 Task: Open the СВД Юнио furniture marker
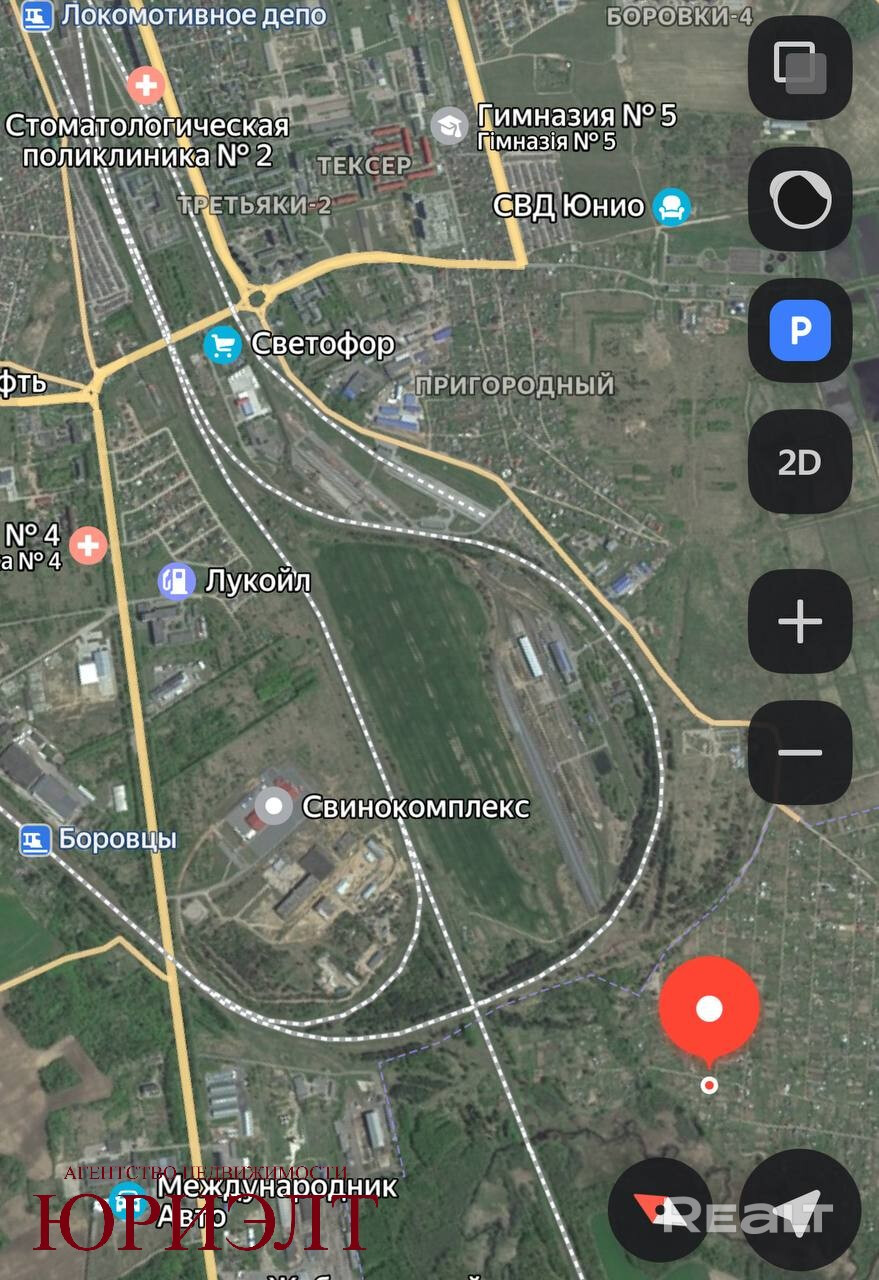[672, 207]
